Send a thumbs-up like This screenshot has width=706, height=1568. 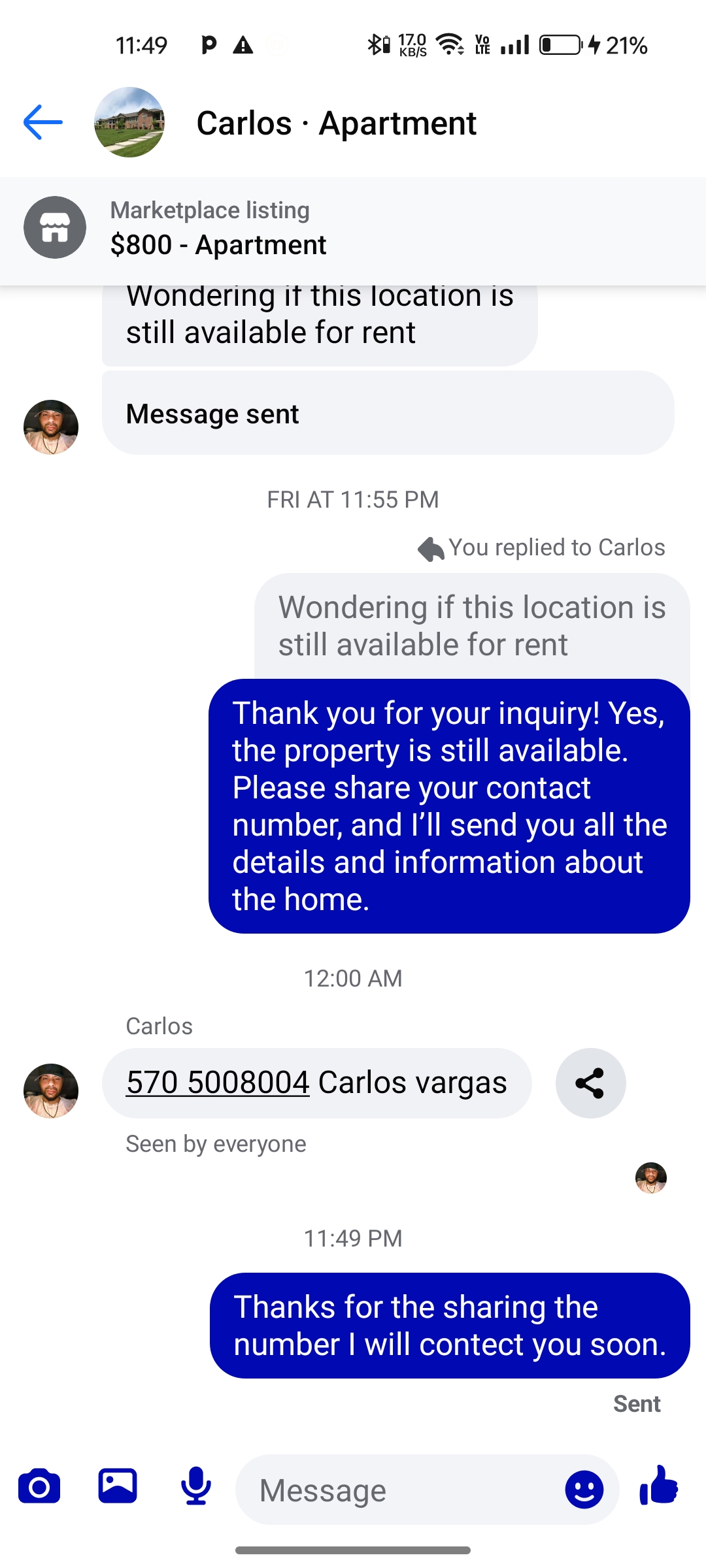pyautogui.click(x=659, y=1486)
